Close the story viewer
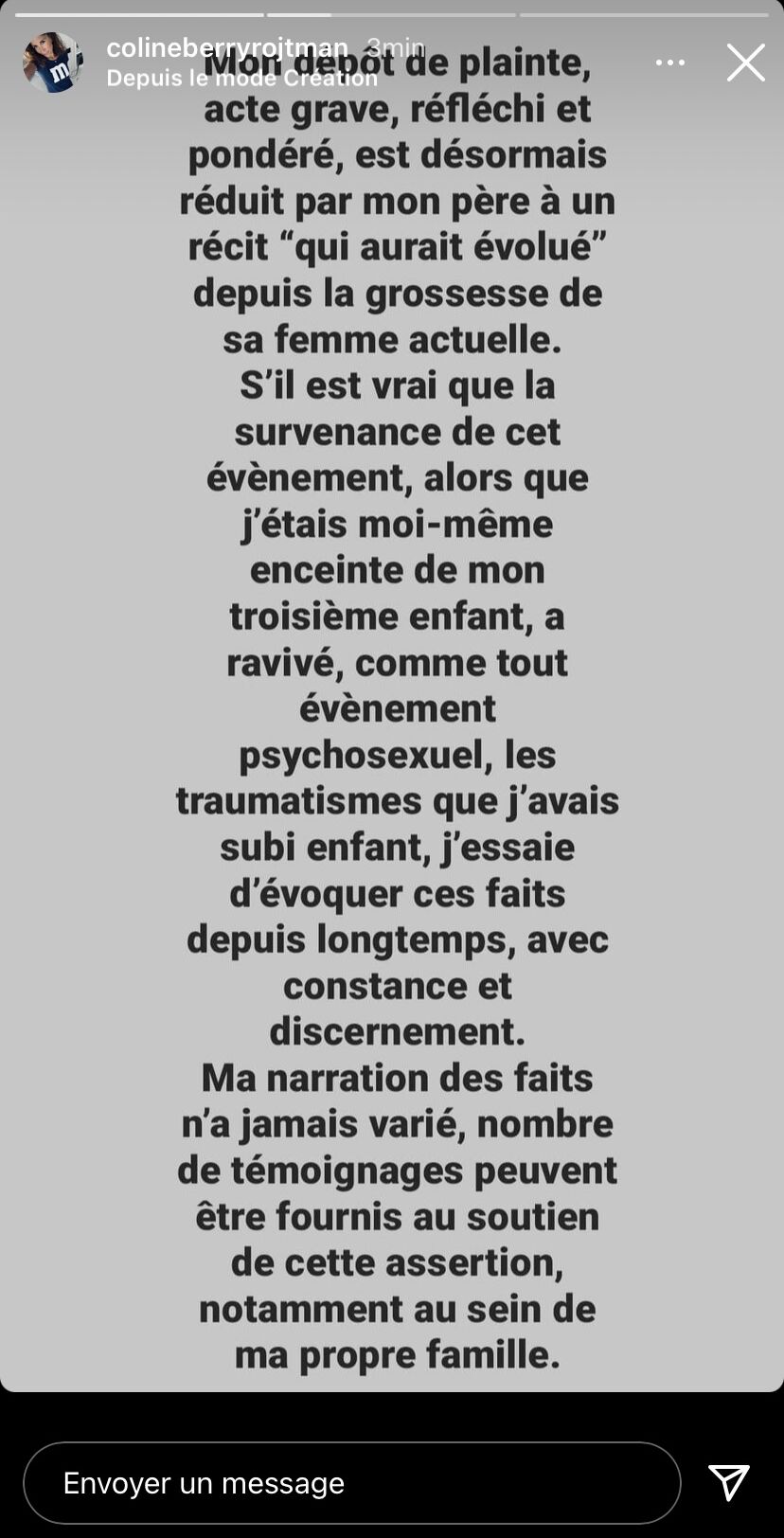This screenshot has width=784, height=1538. (x=745, y=63)
